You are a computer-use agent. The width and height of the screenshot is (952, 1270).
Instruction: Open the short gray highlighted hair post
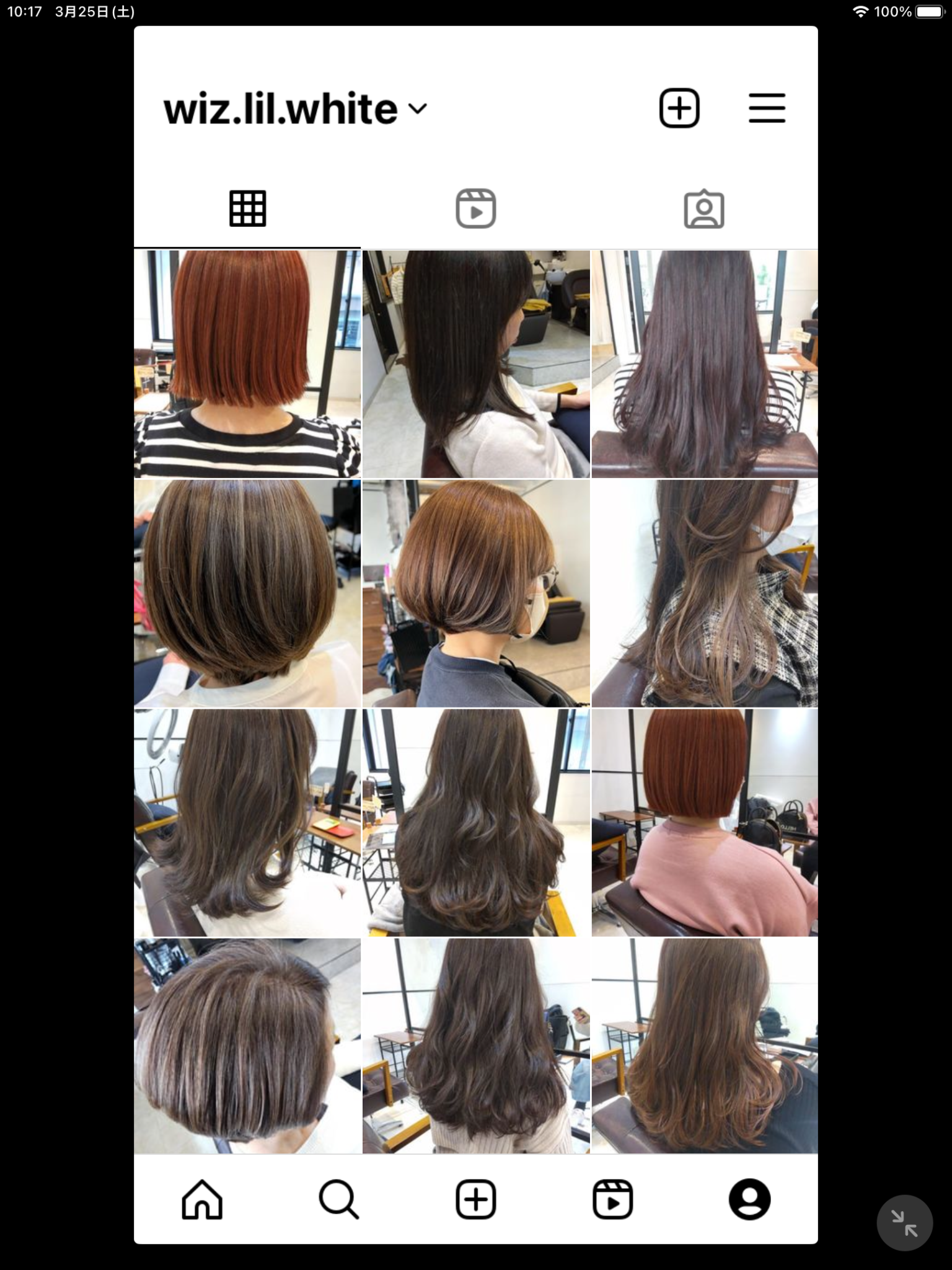[x=247, y=1046]
